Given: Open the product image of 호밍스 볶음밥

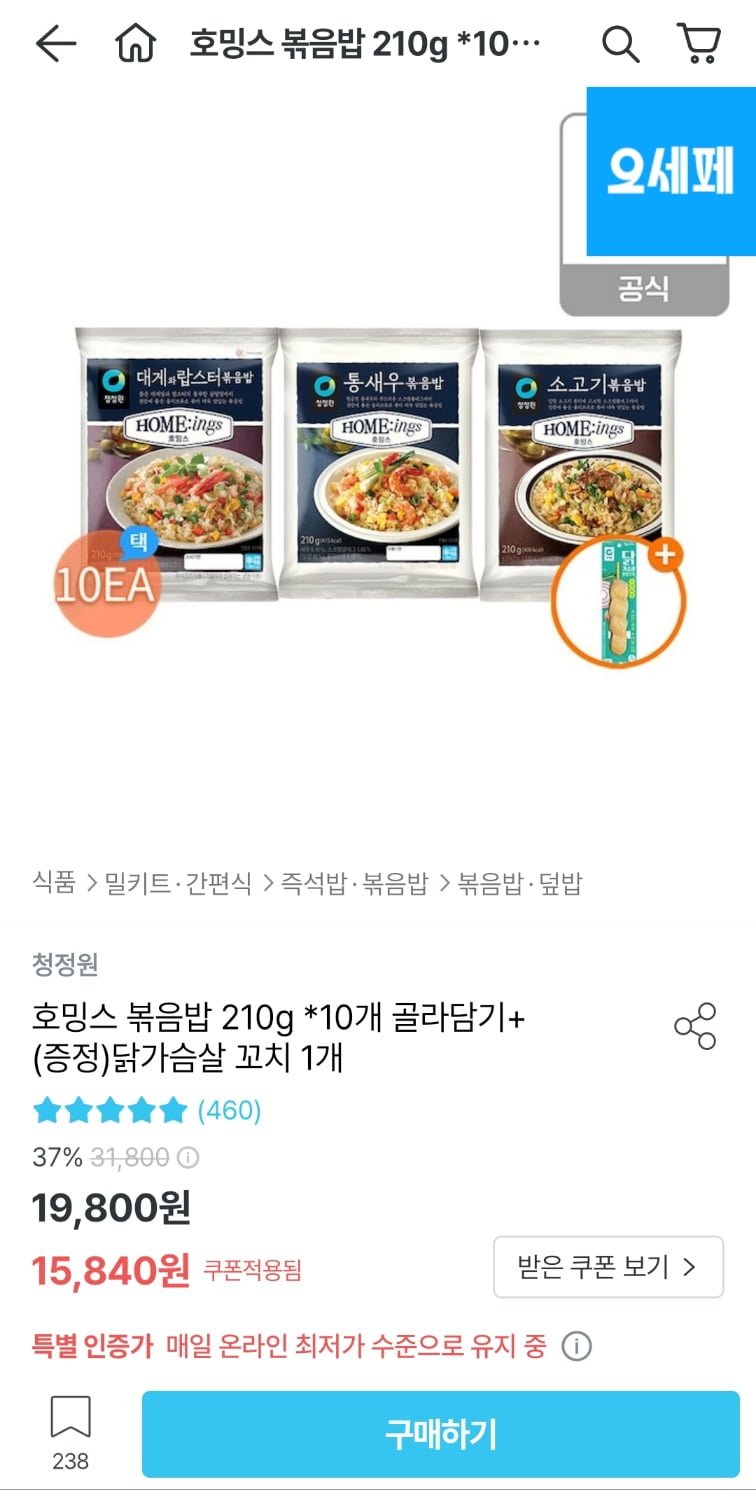Looking at the screenshot, I should coord(378,470).
